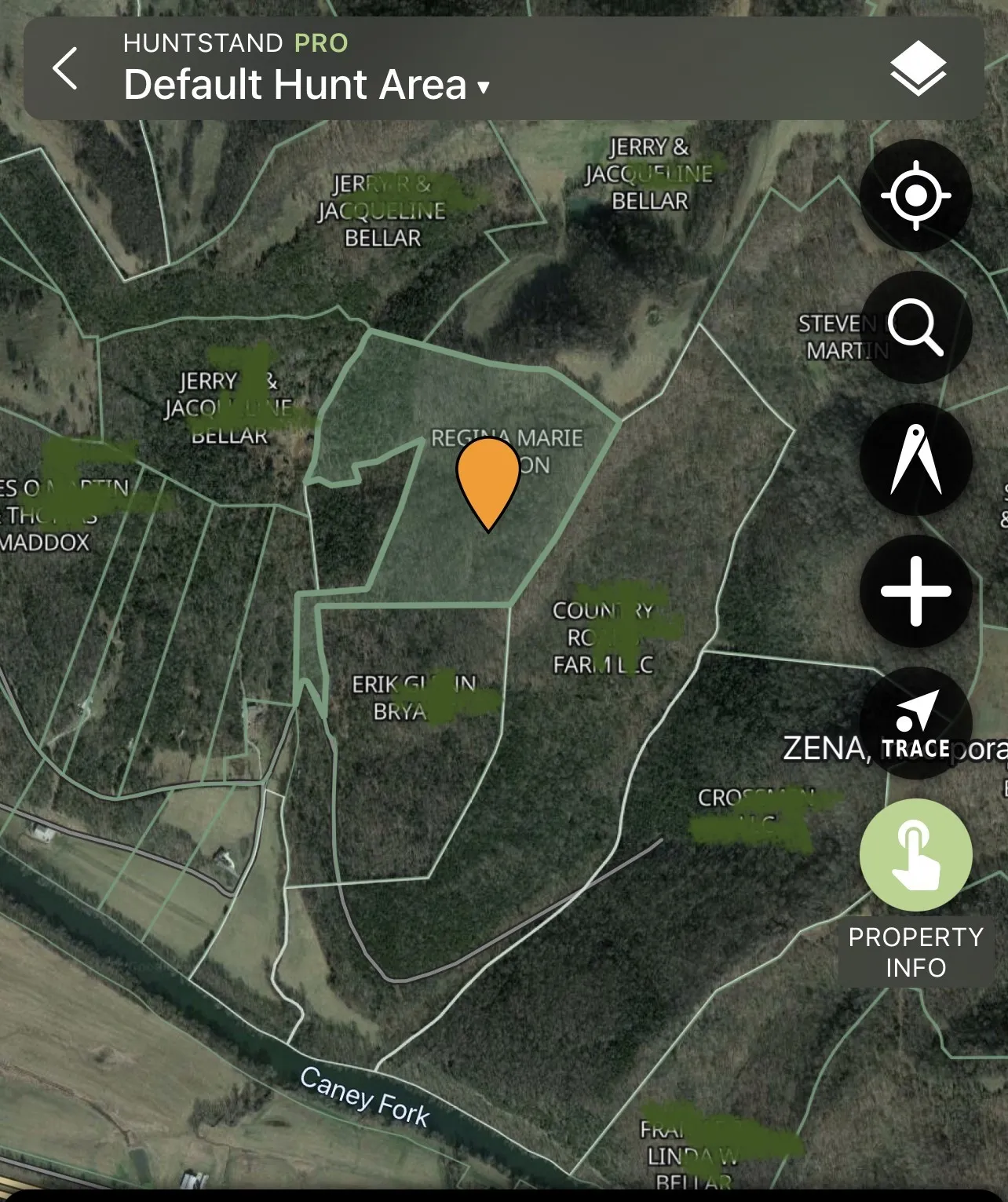
Task: Open the measure distance tool
Action: point(915,459)
